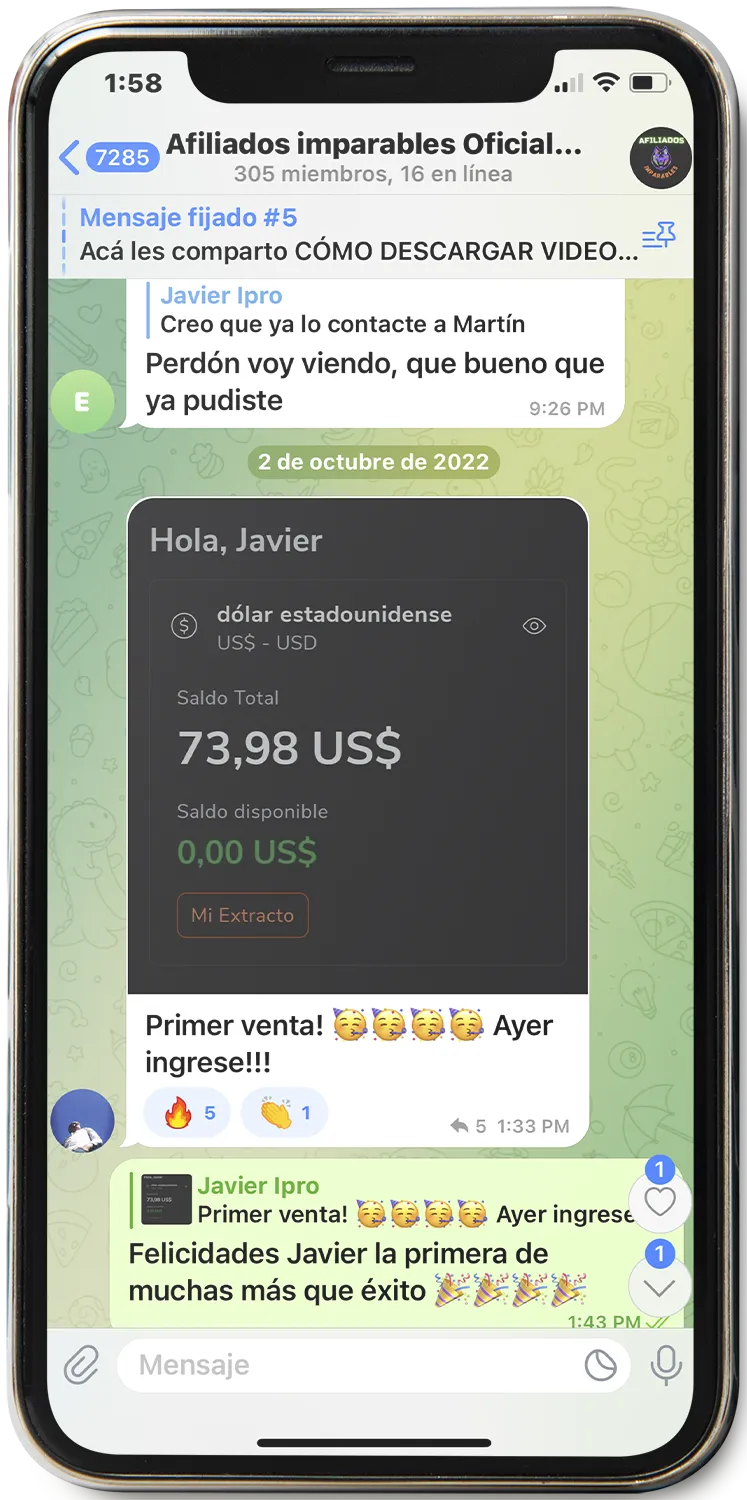Open the Afiliados imparables Oficial group info
The width and height of the screenshot is (747, 1500).
(x=373, y=158)
